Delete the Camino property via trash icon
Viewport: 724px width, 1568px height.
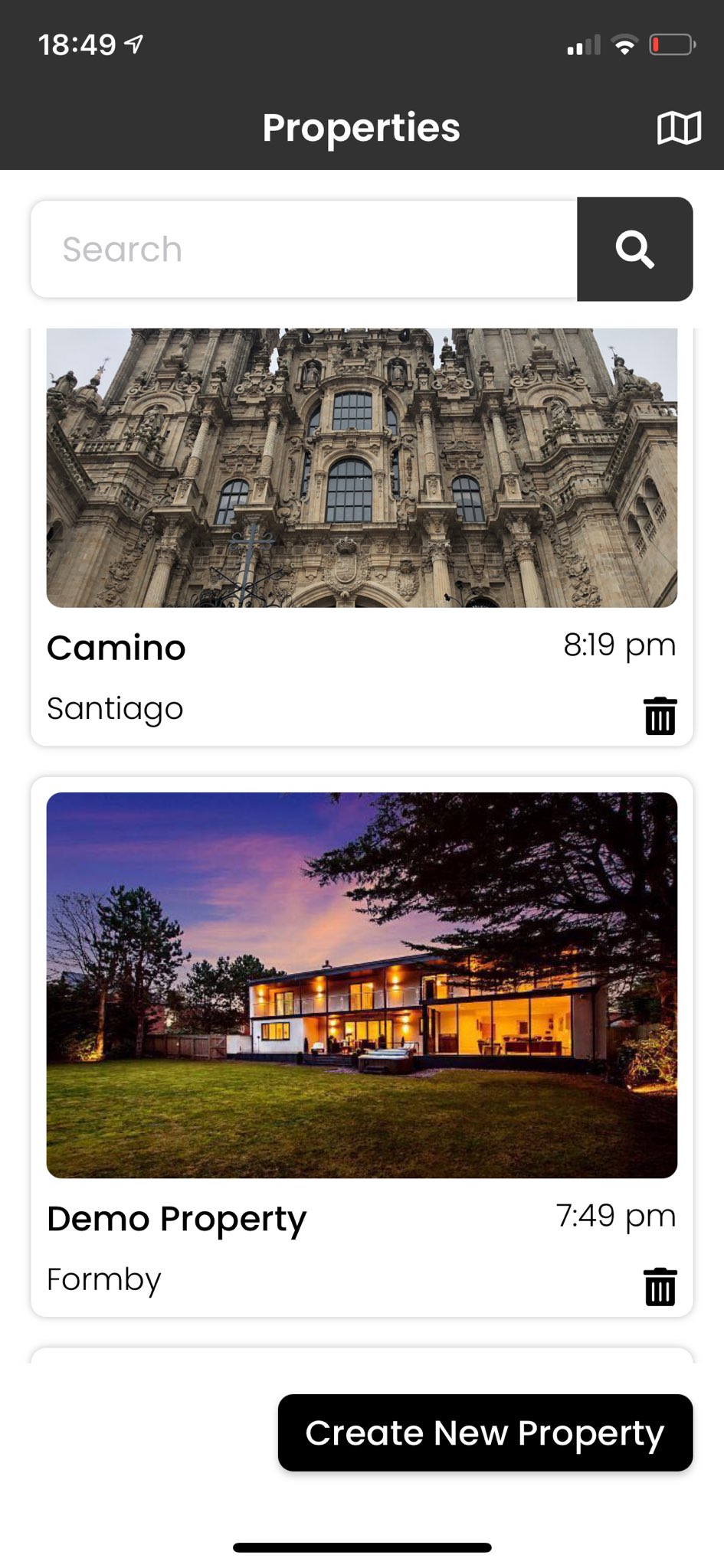click(659, 716)
